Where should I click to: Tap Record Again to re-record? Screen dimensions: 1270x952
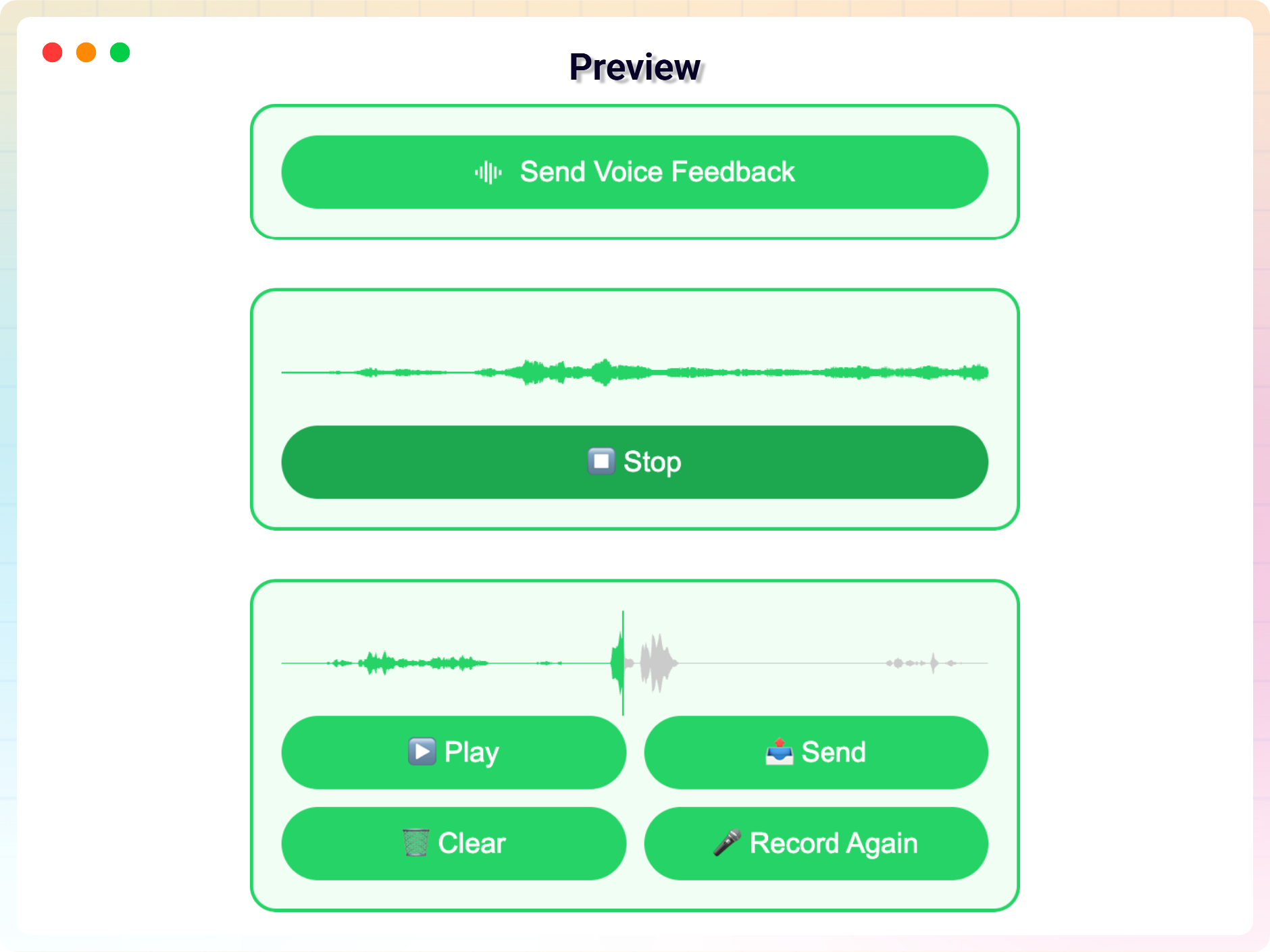pyautogui.click(x=816, y=843)
